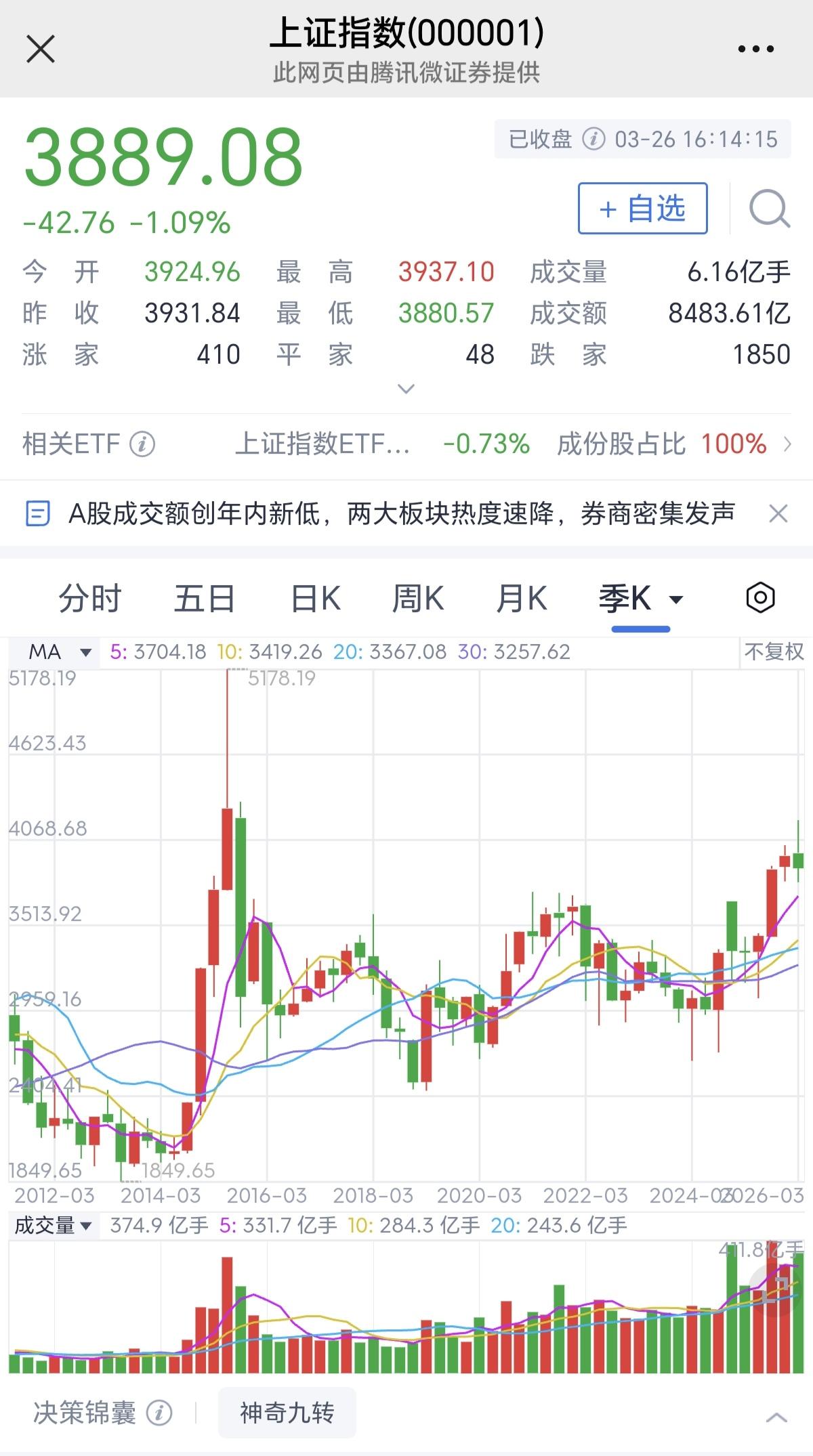Open the 季K period dropdown arrow
813x1456 pixels.
(675, 599)
